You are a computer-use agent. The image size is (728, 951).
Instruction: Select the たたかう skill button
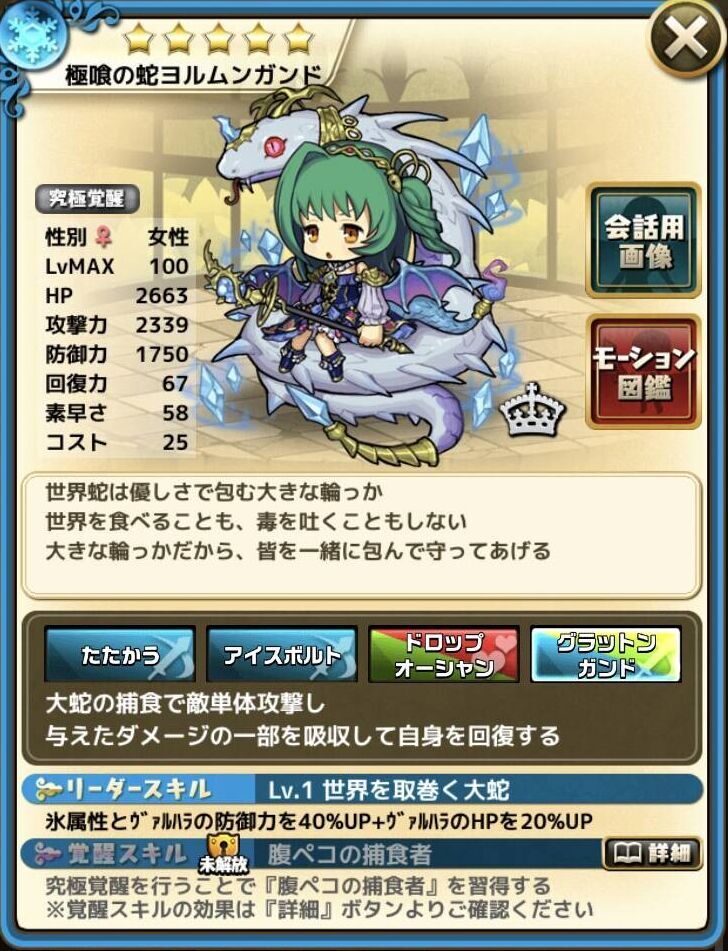[x=120, y=655]
